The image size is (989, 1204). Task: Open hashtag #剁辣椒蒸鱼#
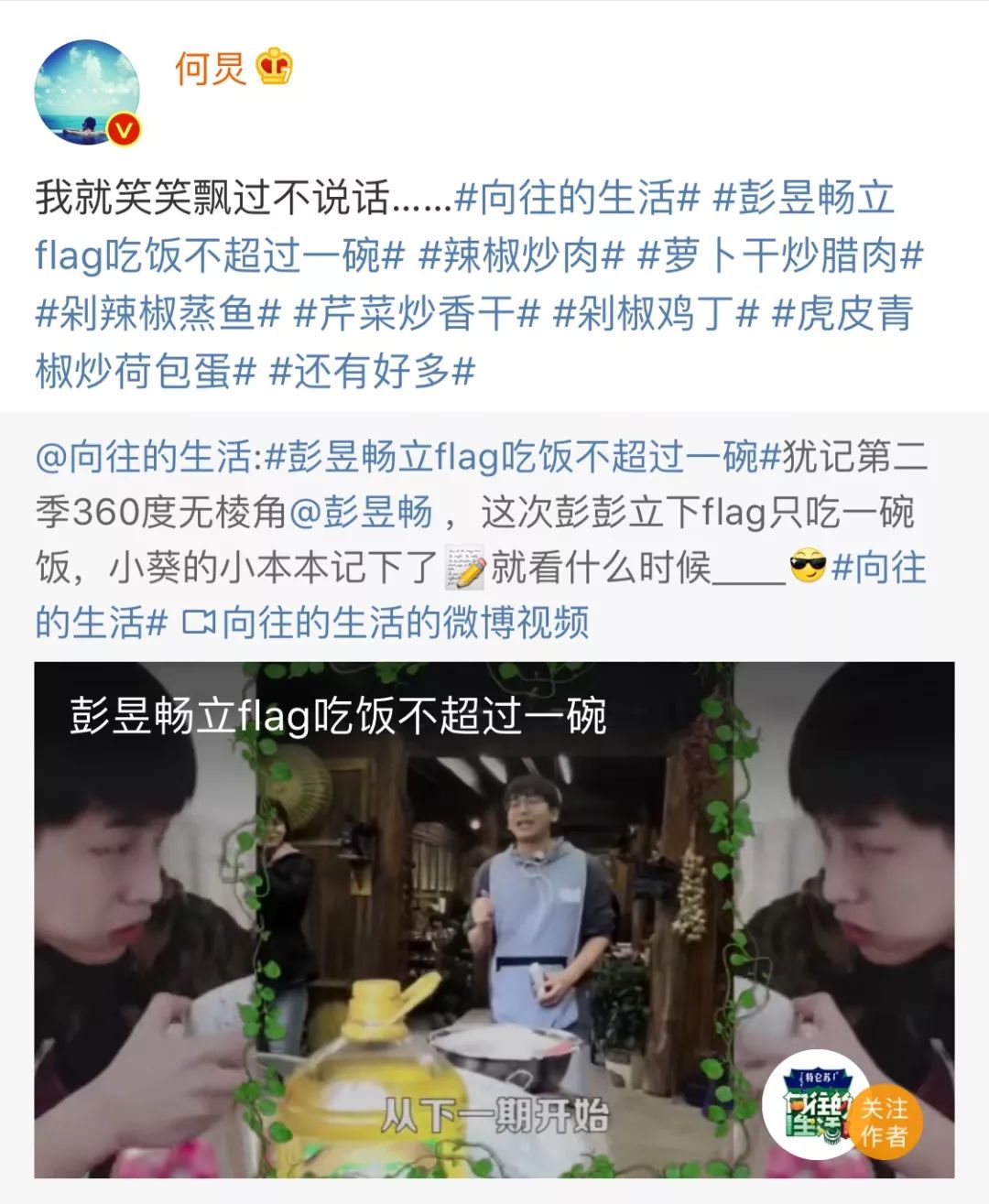[x=158, y=313]
